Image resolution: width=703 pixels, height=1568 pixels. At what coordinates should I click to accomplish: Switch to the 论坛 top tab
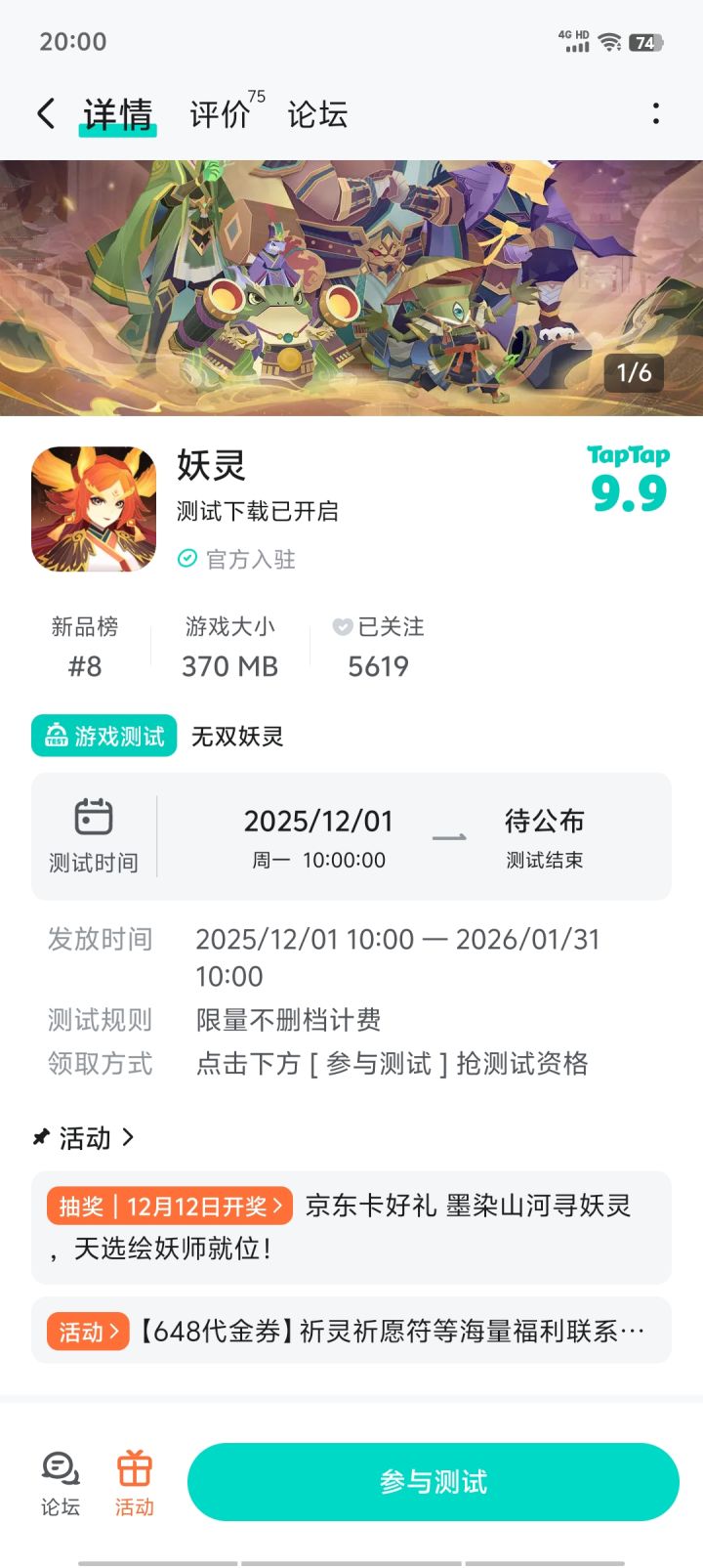[317, 114]
